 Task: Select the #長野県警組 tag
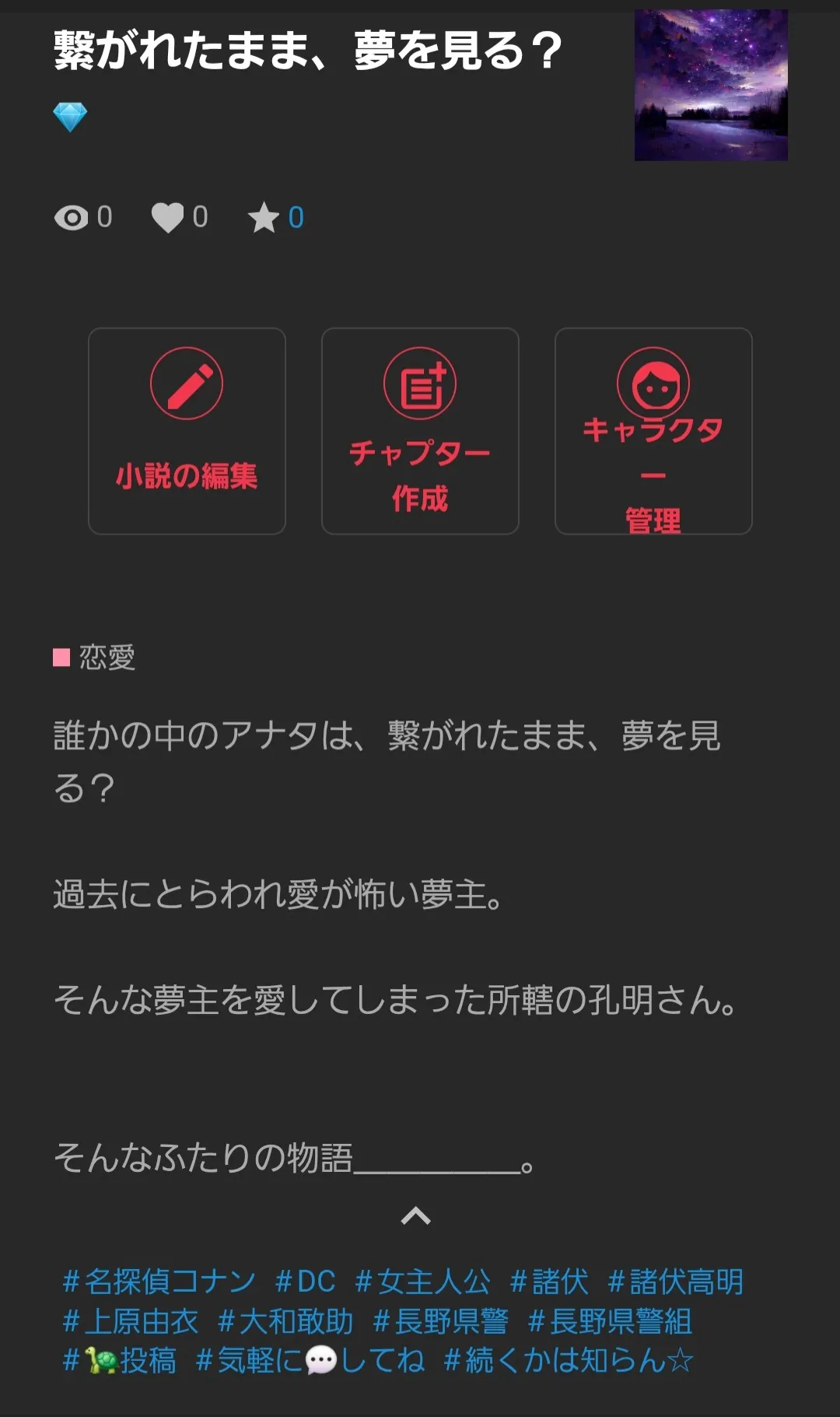(610, 1321)
